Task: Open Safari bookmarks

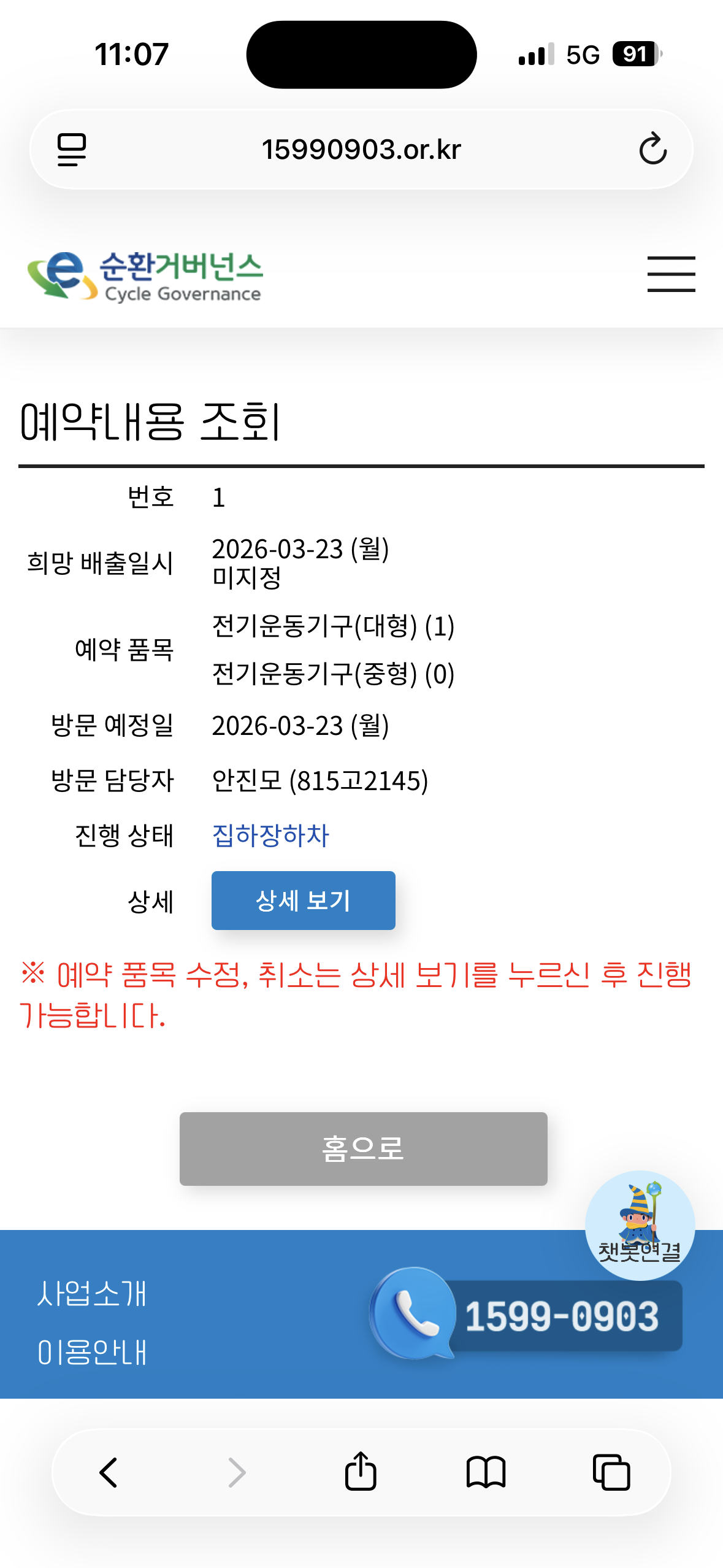Action: click(486, 1472)
